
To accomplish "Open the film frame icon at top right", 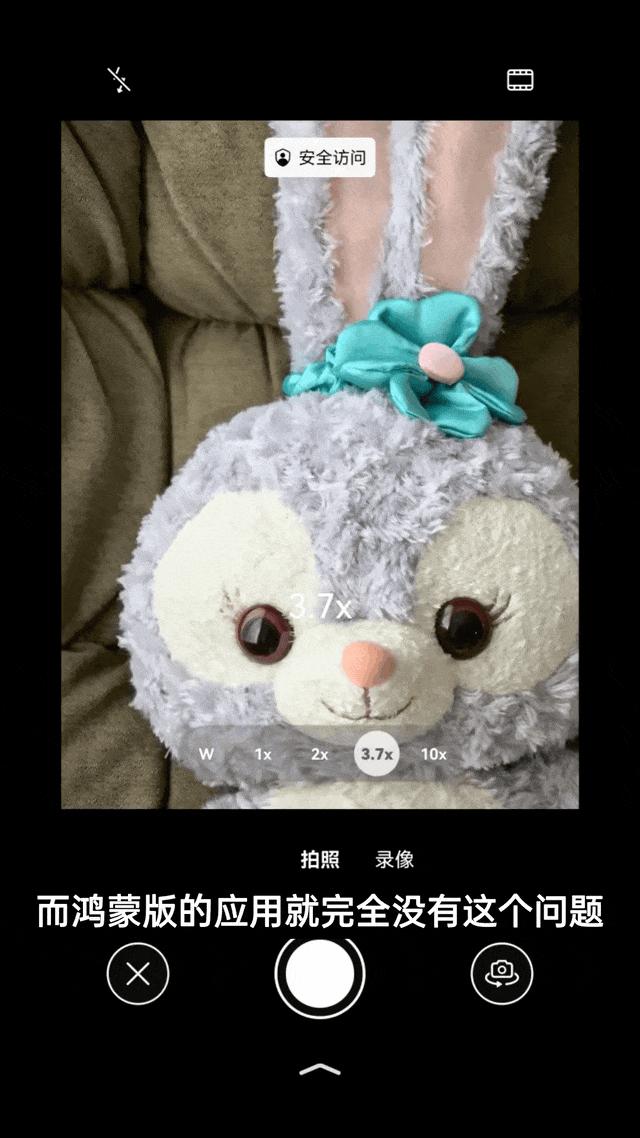I will [x=520, y=80].
